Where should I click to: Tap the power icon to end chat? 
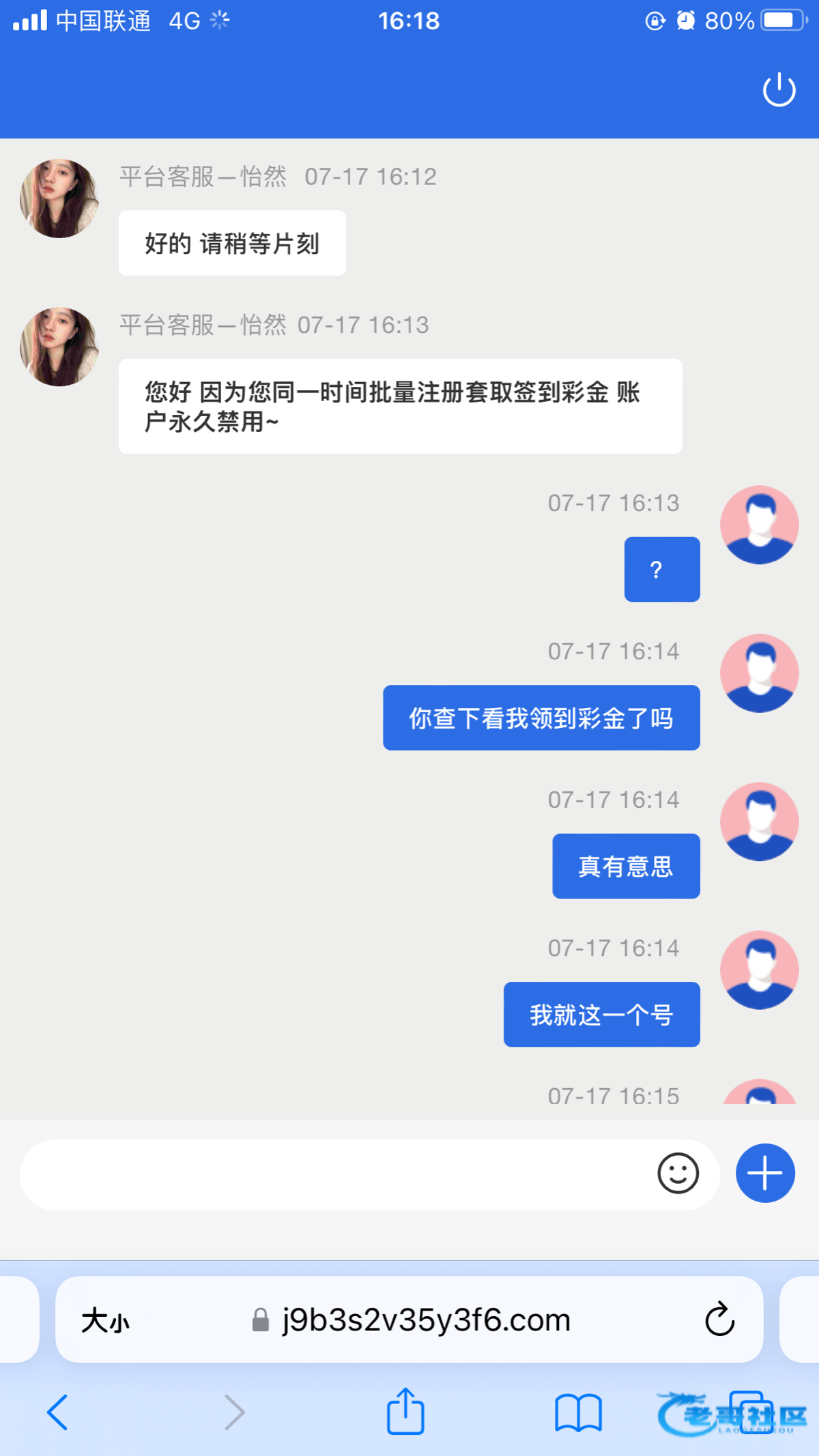(779, 90)
